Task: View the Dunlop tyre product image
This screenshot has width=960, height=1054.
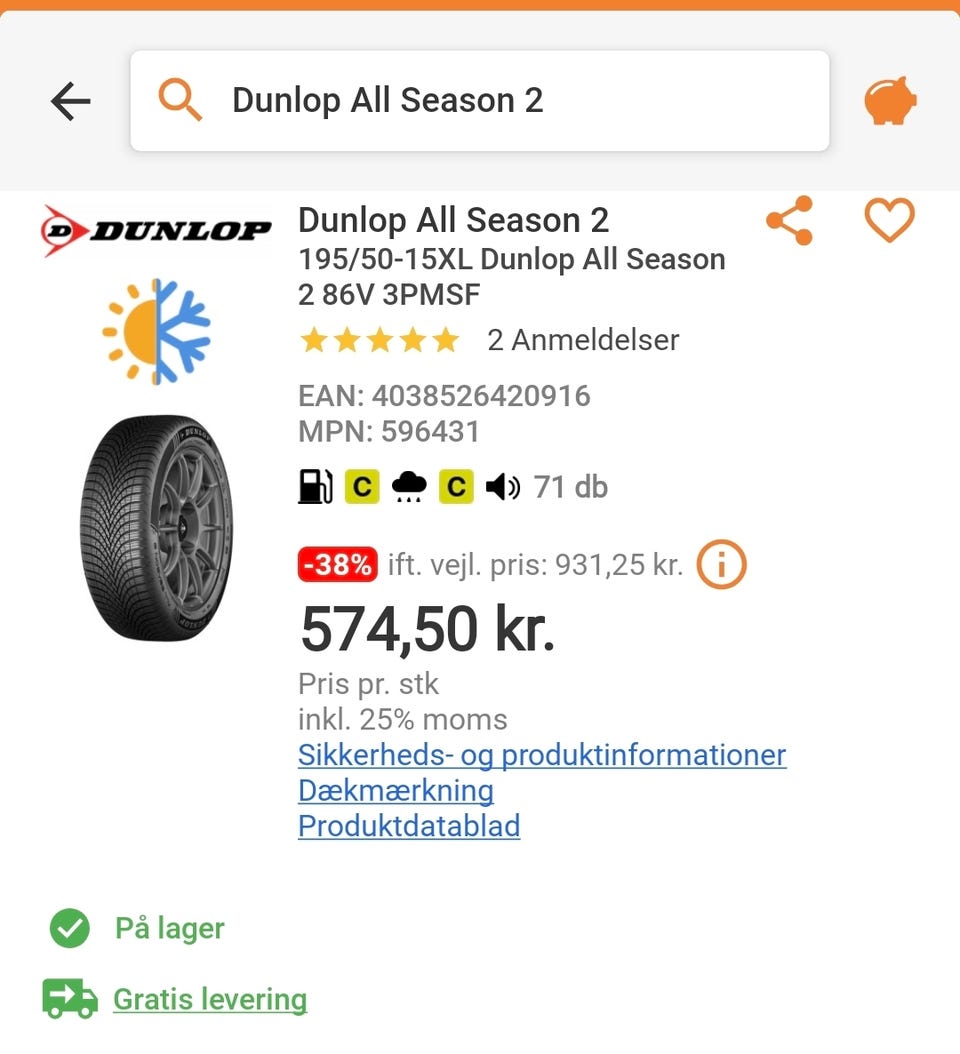Action: 156,527
